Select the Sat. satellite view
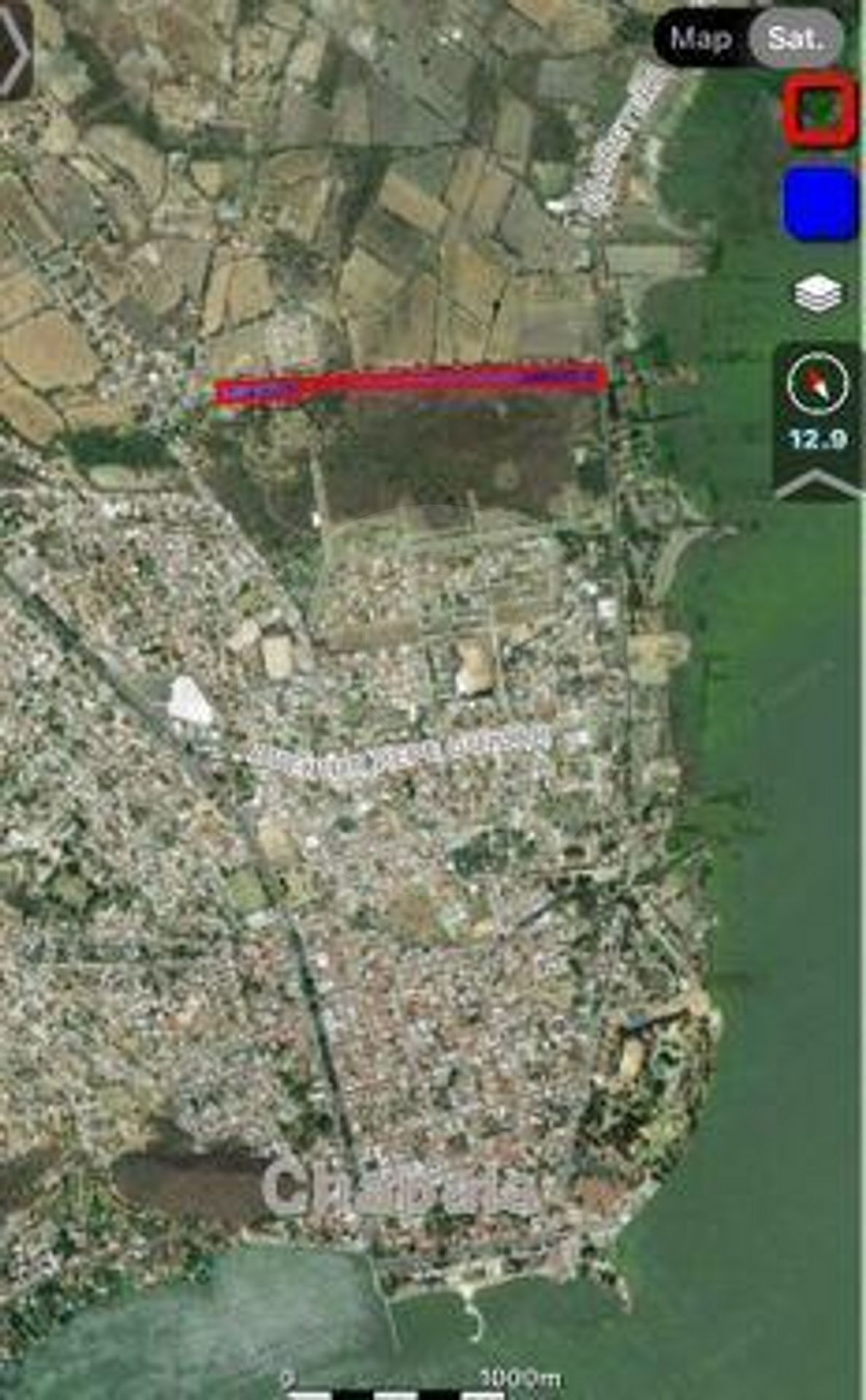This screenshot has height=1400, width=866. click(796, 38)
